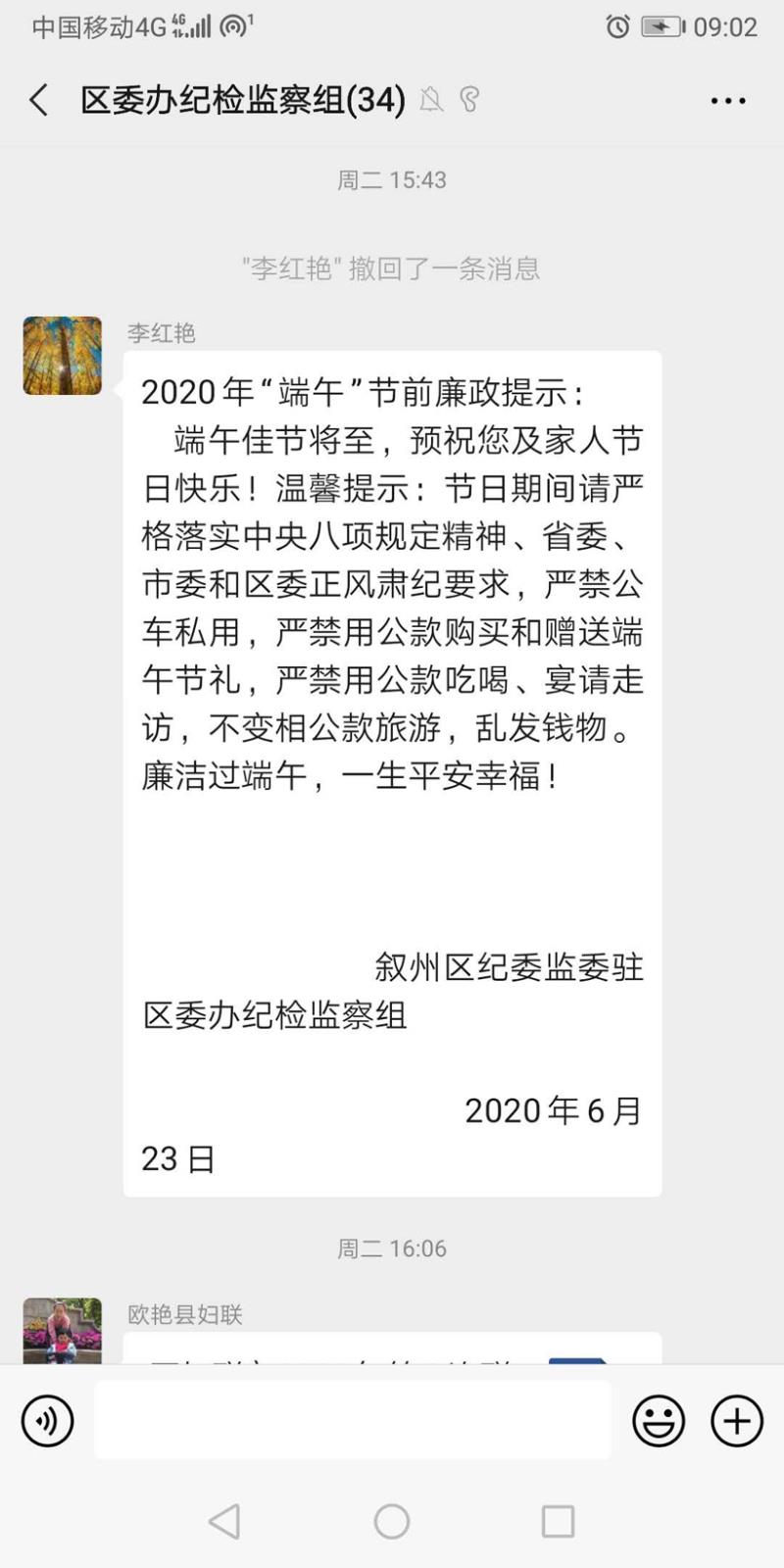Tap the alarm clock icon in the status bar
This screenshot has height=1568, width=784.
(x=615, y=29)
